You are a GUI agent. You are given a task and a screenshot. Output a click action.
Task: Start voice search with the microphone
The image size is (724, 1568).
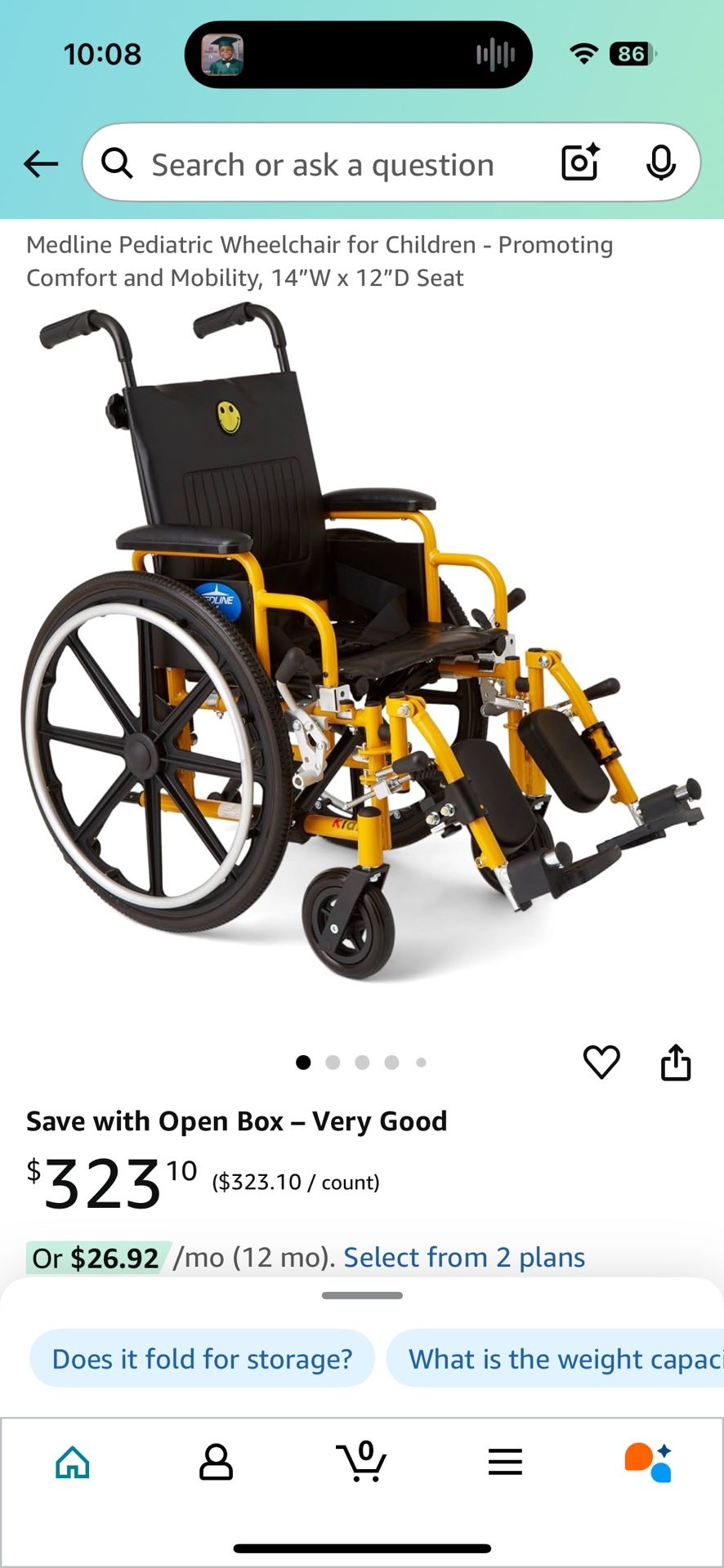tap(660, 163)
